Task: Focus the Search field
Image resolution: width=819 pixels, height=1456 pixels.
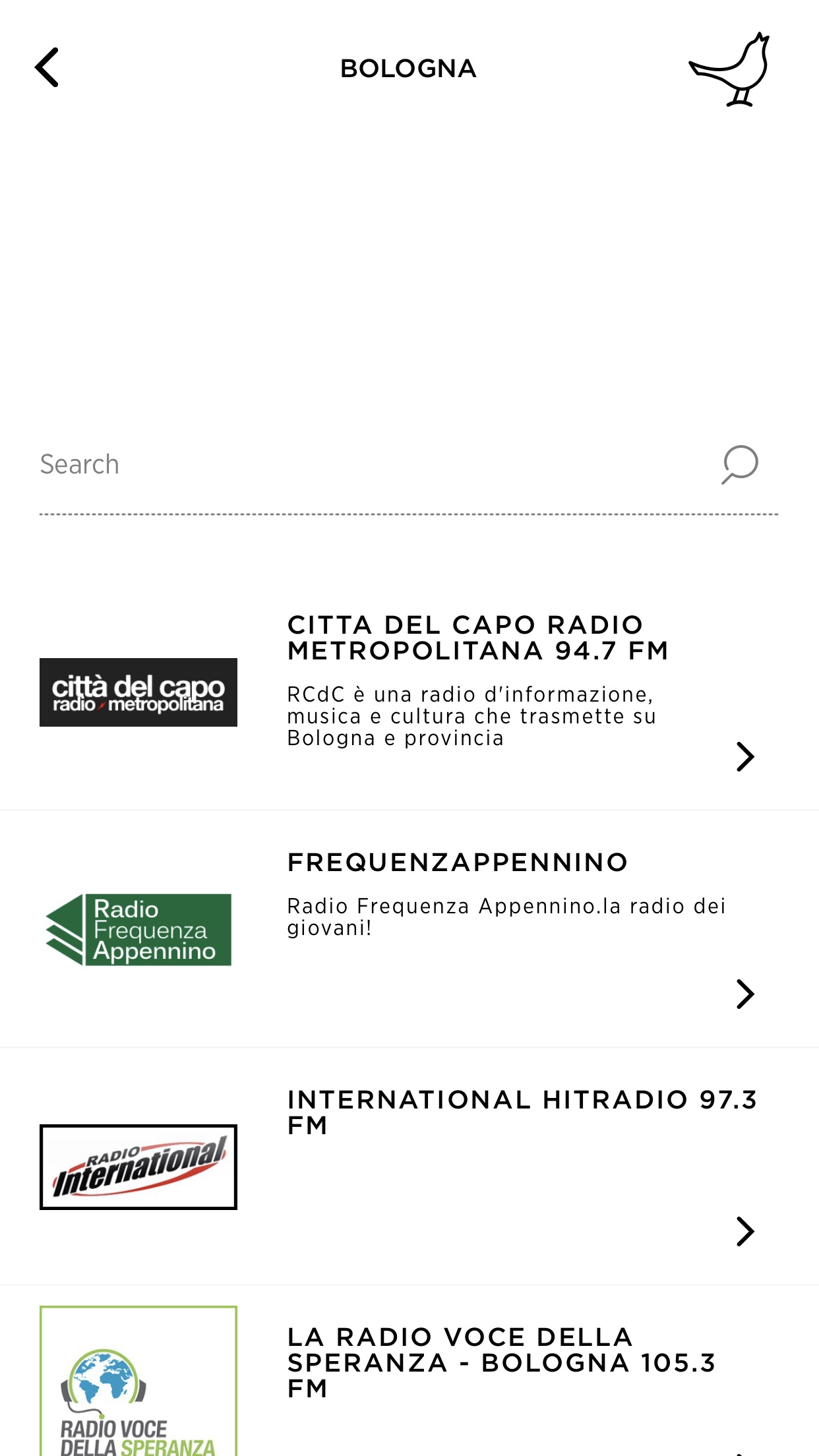Action: (369, 465)
